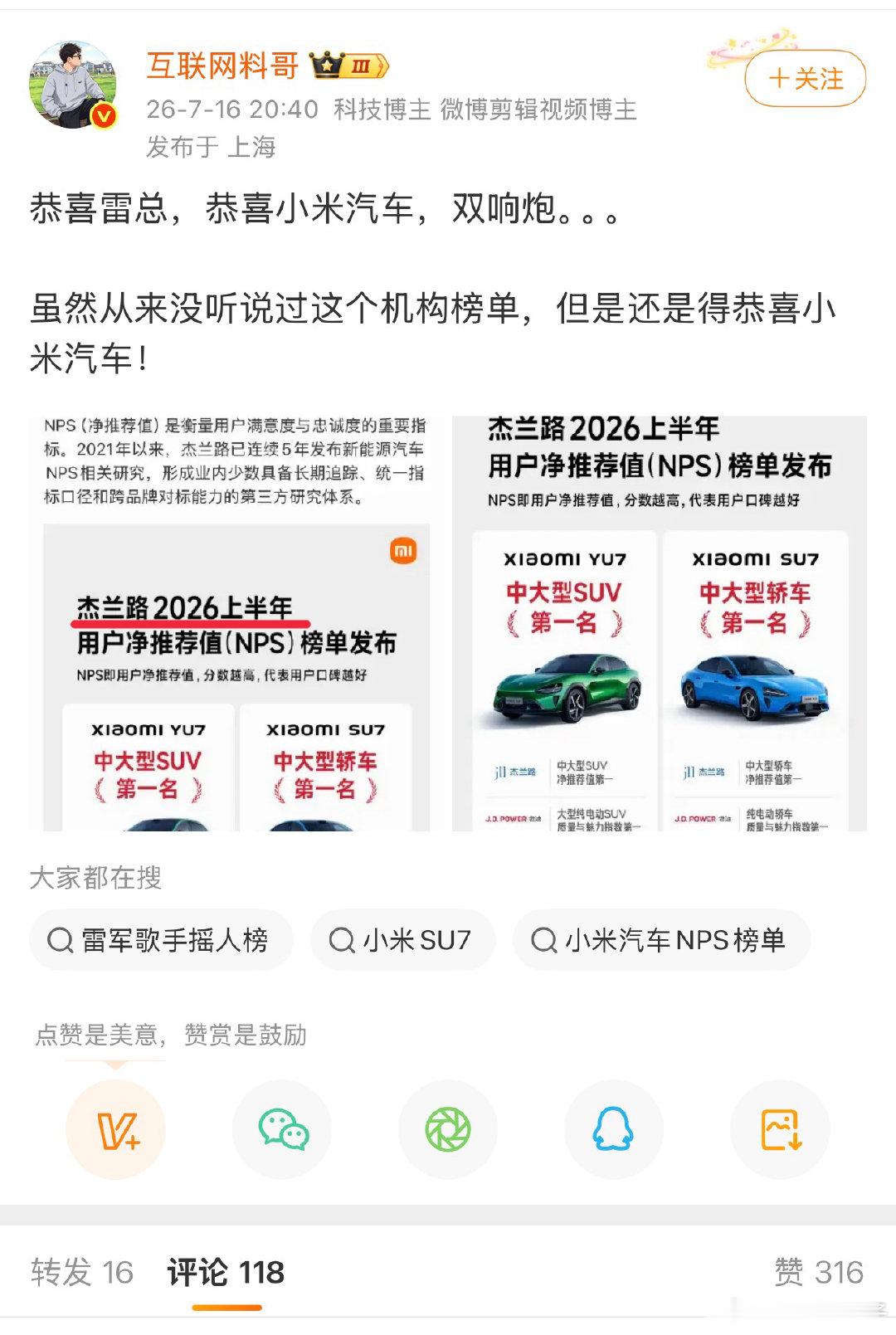Save the post as an image

coord(780,1129)
